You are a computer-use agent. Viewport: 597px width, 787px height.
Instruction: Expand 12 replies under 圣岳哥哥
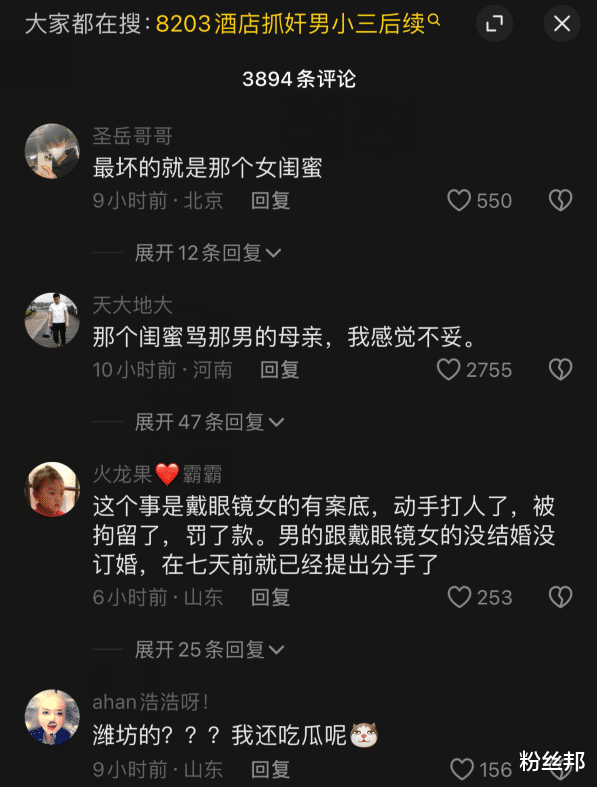(x=208, y=253)
